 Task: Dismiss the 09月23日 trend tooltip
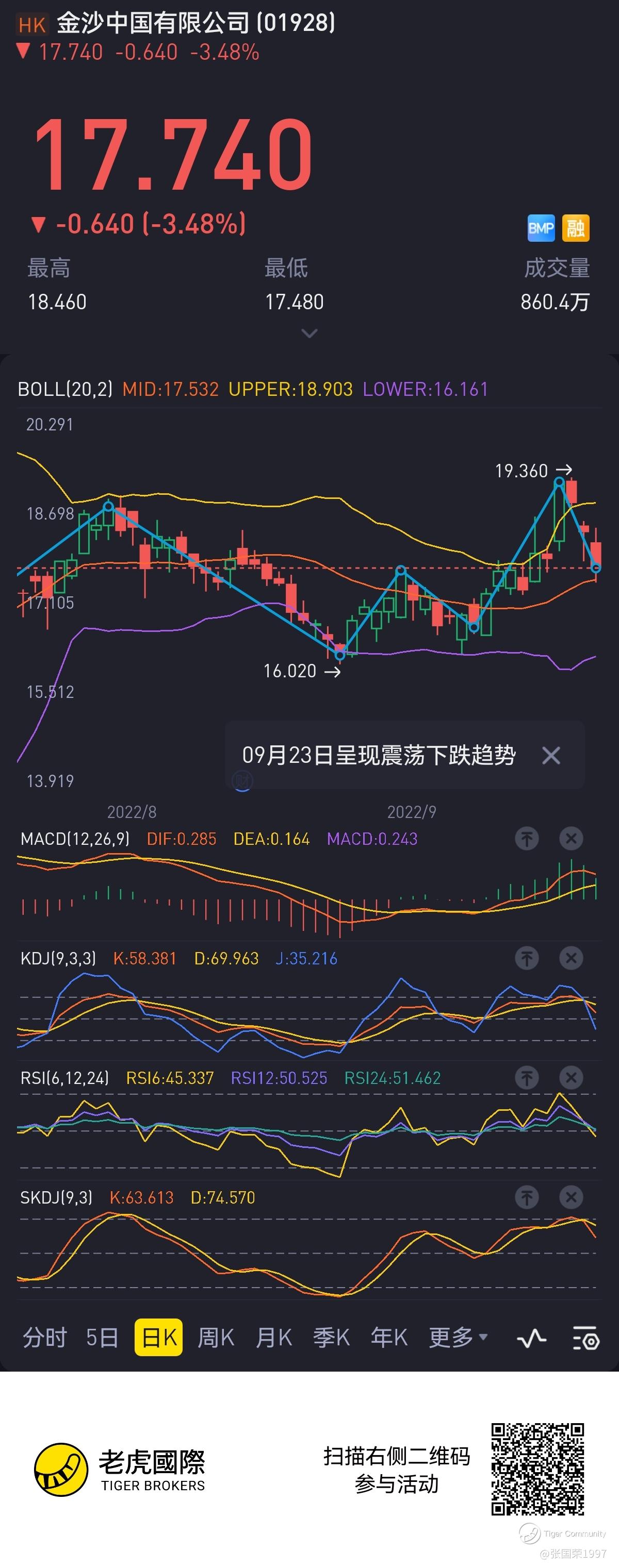[x=551, y=755]
